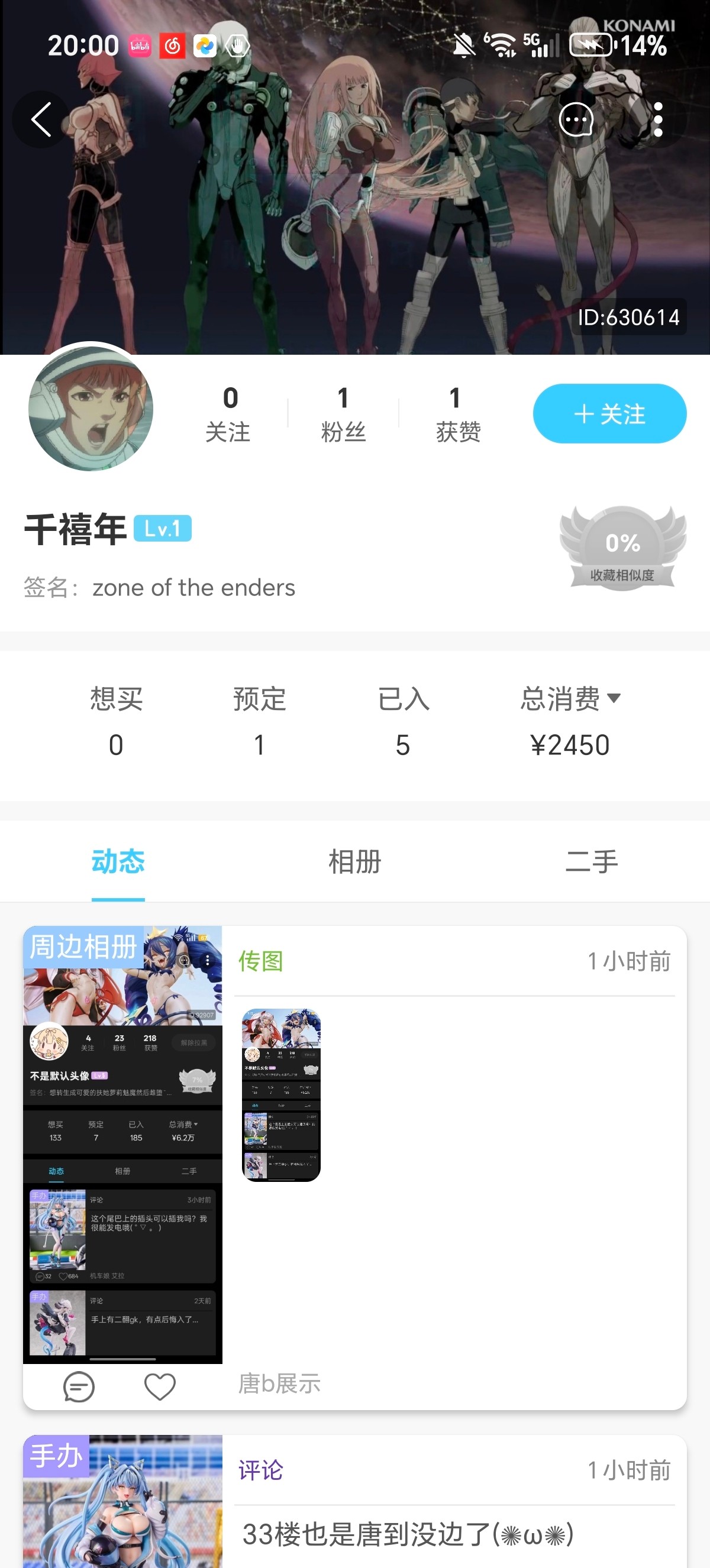Open the private message chat bubble
Viewport: 710px width, 1568px height.
click(576, 119)
